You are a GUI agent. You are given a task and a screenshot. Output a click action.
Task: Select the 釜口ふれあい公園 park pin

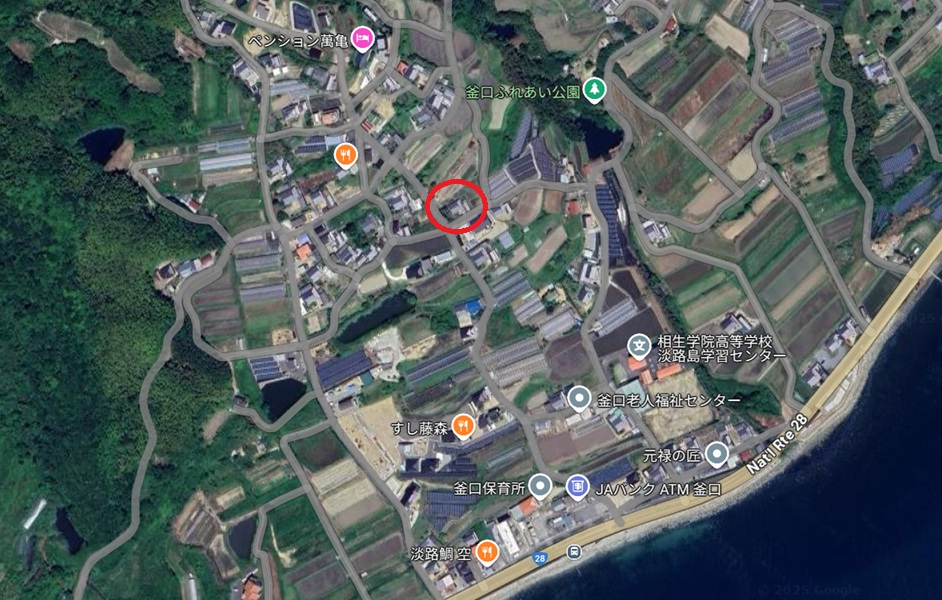(x=595, y=90)
